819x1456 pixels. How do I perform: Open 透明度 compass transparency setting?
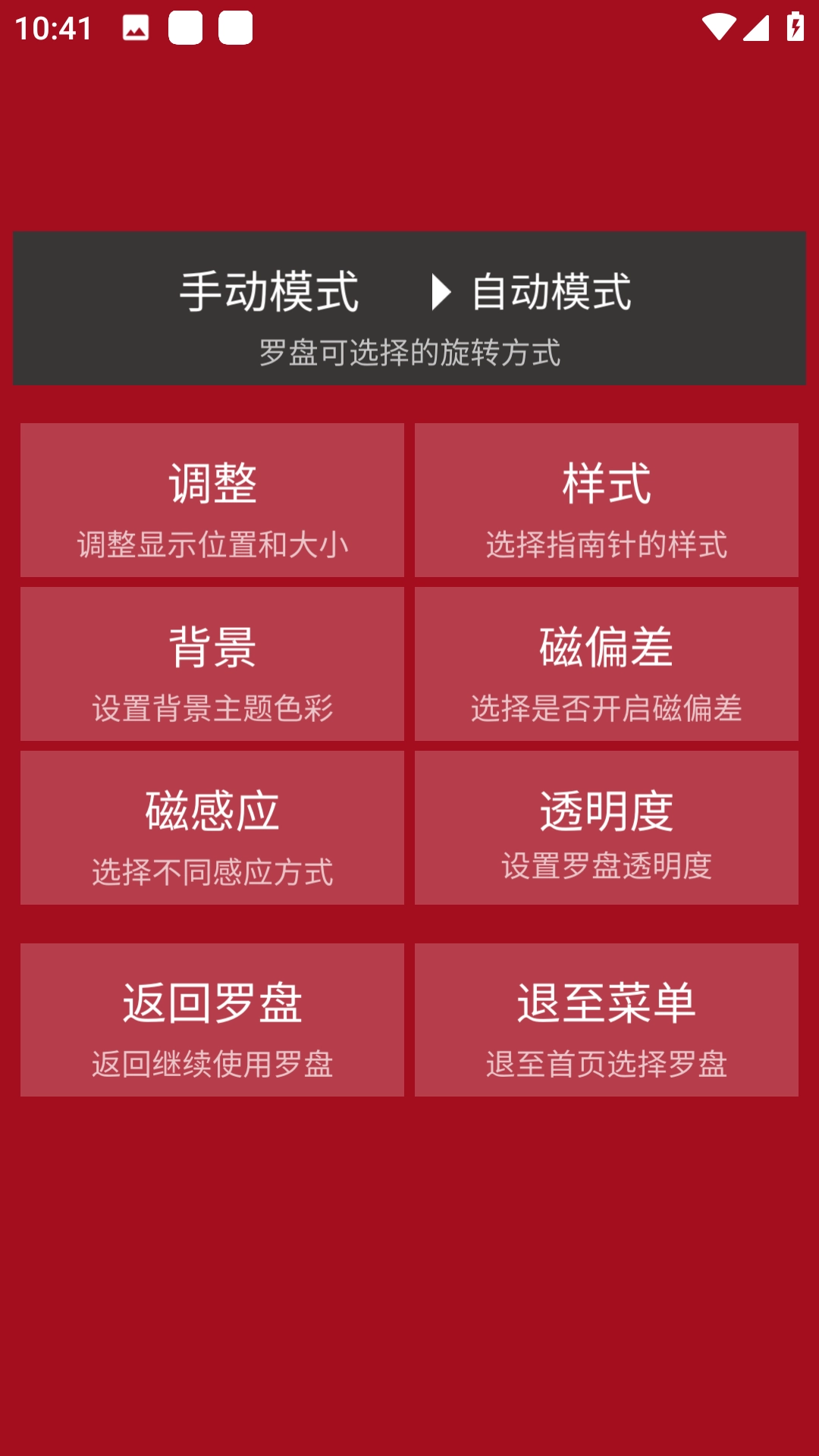coord(607,828)
